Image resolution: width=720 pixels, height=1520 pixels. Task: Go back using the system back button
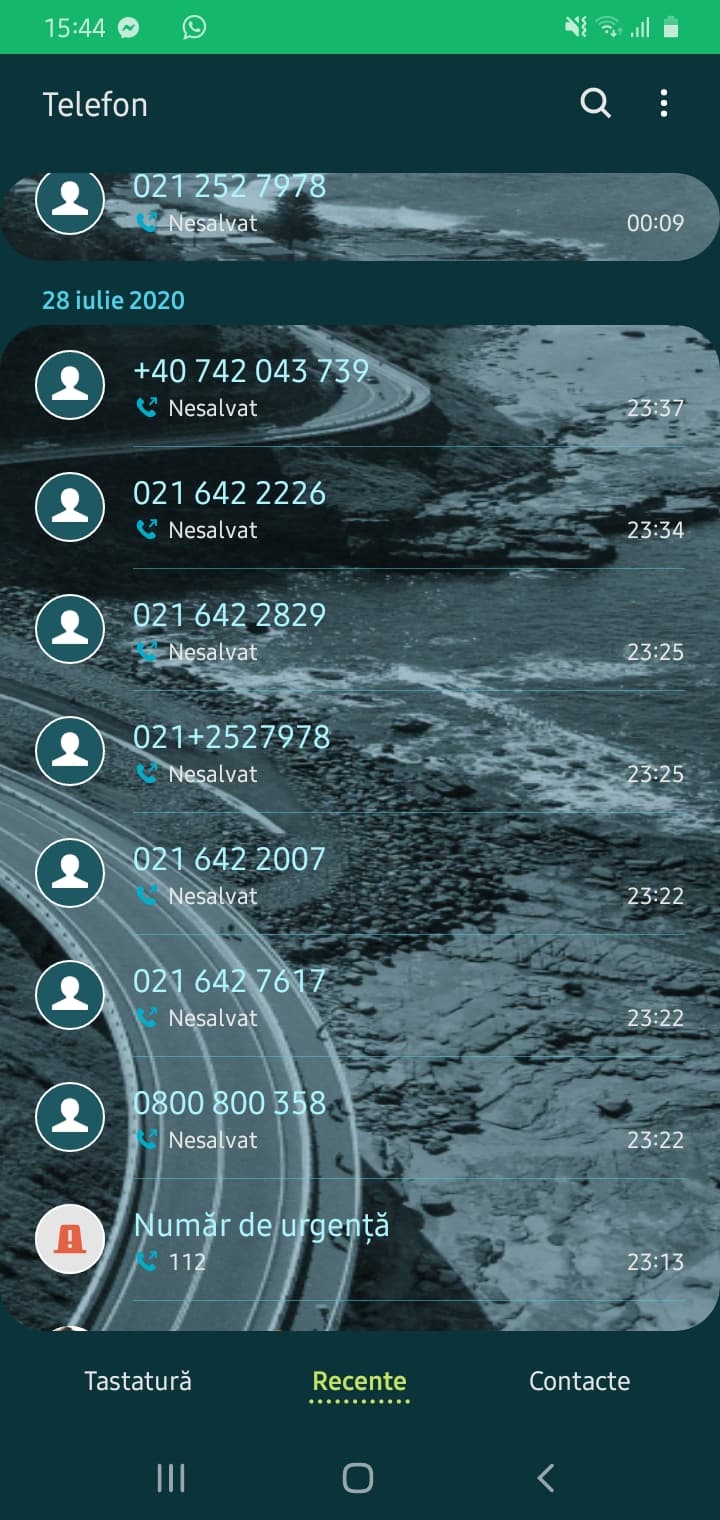click(x=545, y=1477)
